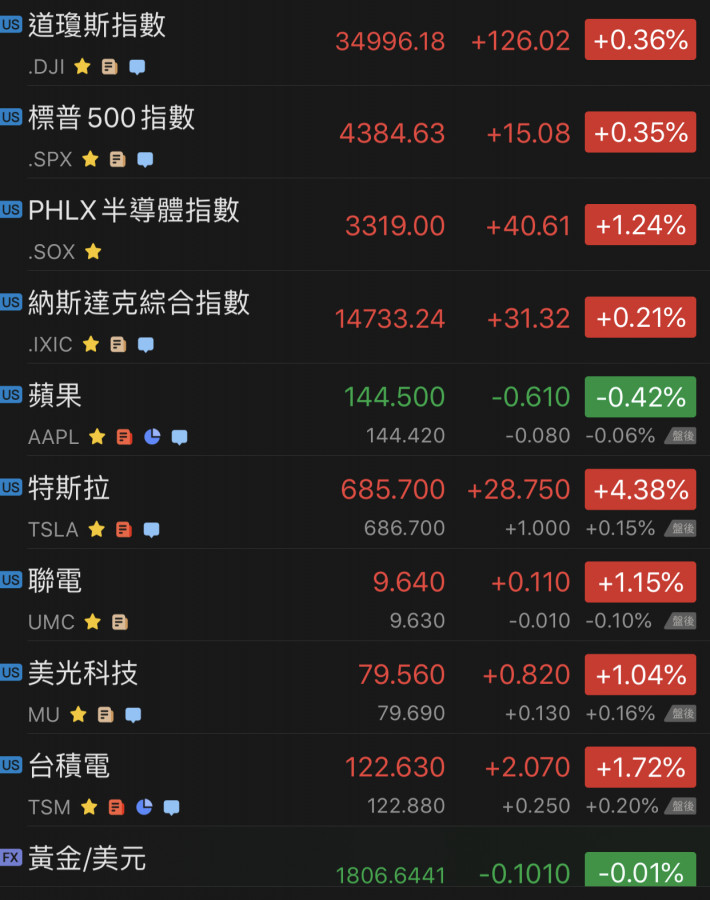Screen dimensions: 710x900
Task: Open 納斯達克綜合指數 (.IXIC) row
Action: click(x=139, y=304)
